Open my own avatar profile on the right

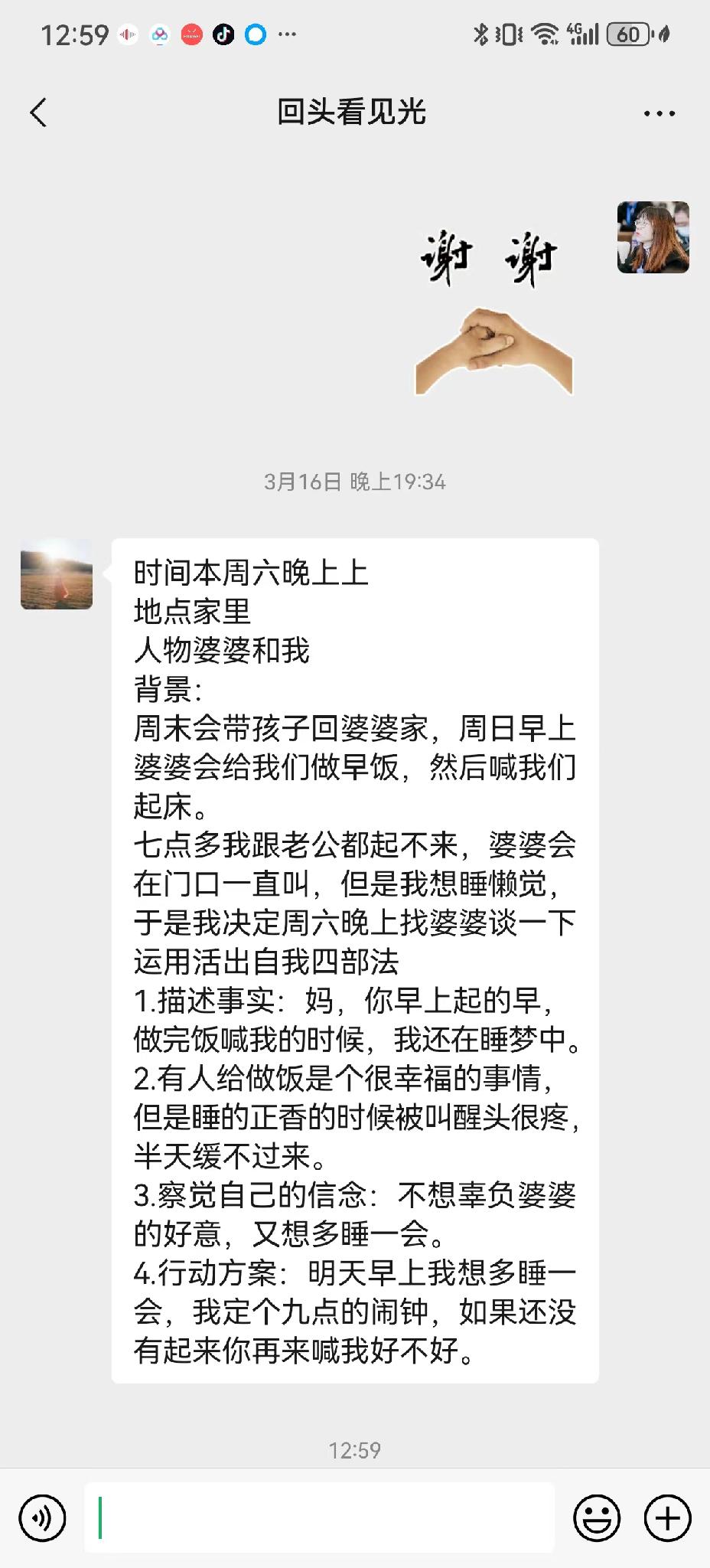[653, 237]
